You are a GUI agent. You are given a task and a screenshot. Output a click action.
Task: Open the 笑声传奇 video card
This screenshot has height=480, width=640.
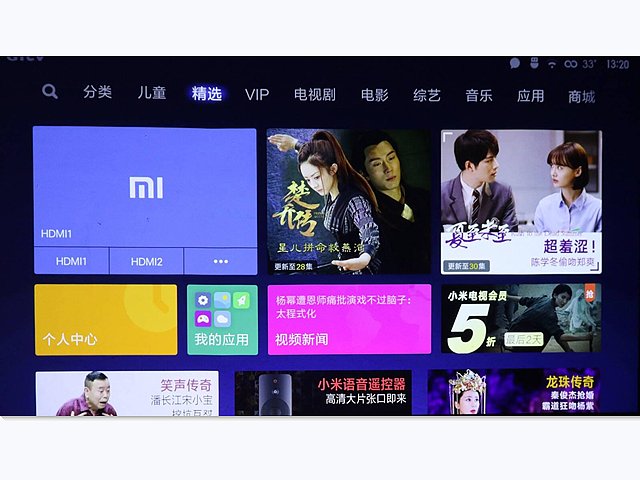pos(127,394)
